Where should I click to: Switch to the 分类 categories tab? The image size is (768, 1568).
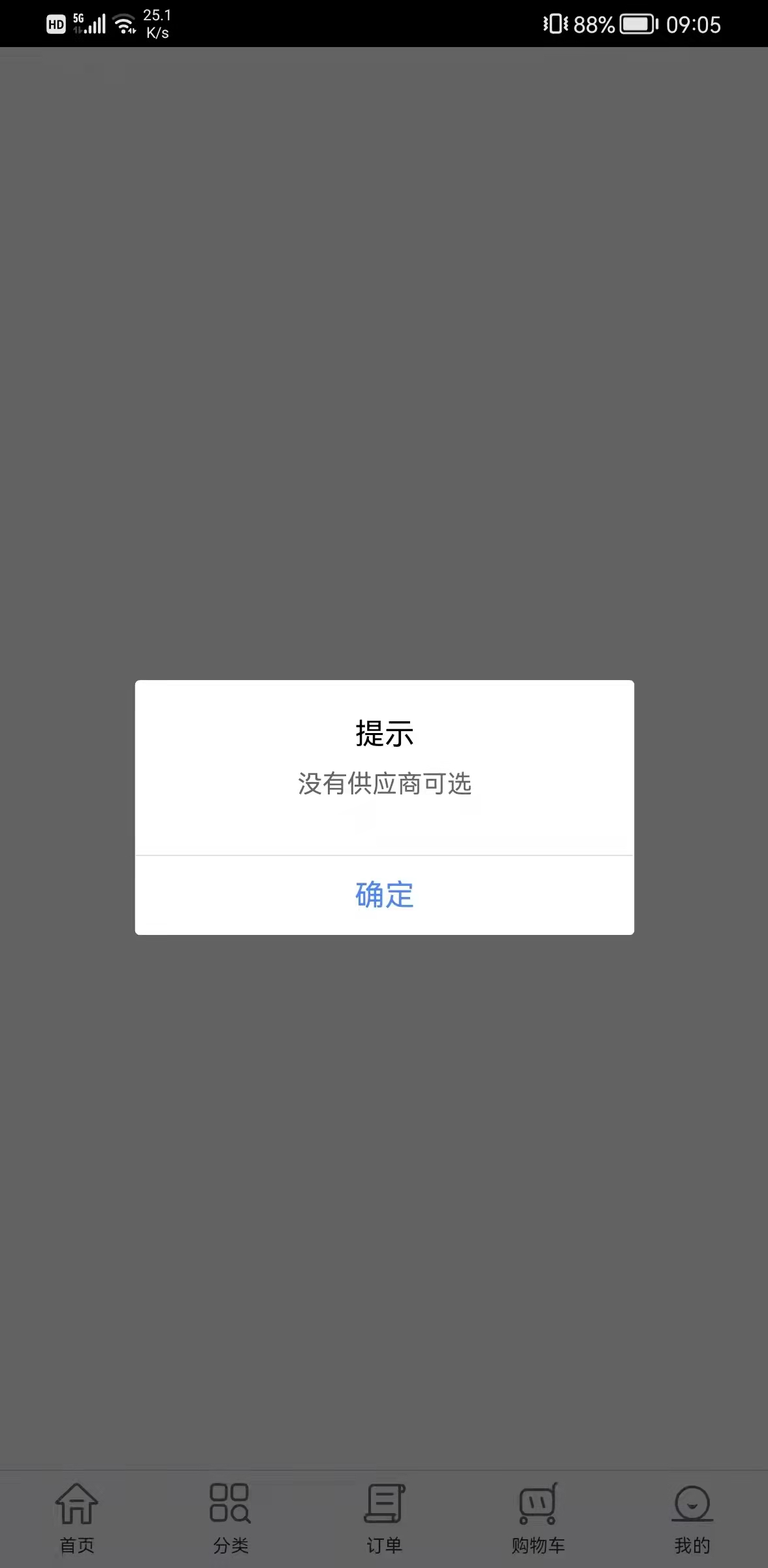(x=231, y=1518)
